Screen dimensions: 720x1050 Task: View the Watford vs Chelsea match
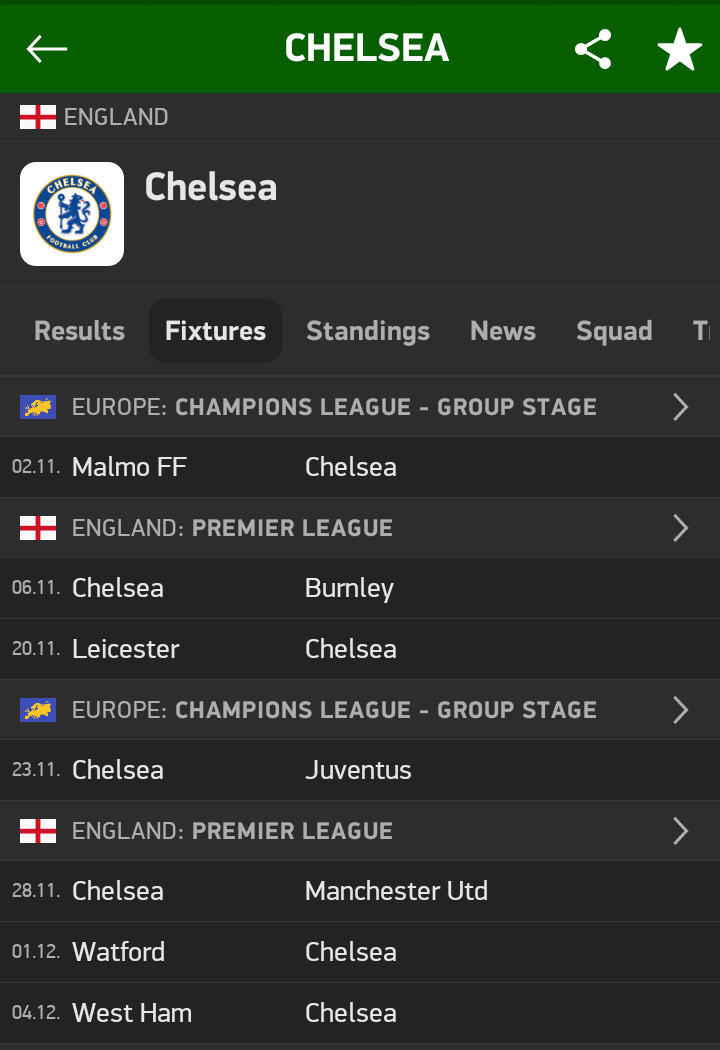(x=360, y=952)
